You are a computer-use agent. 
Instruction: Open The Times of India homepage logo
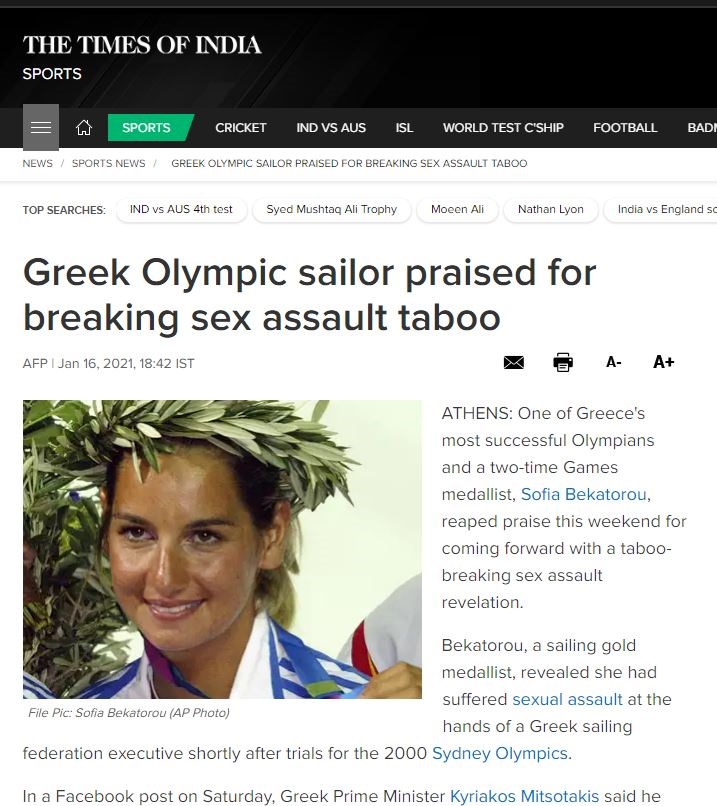142,45
